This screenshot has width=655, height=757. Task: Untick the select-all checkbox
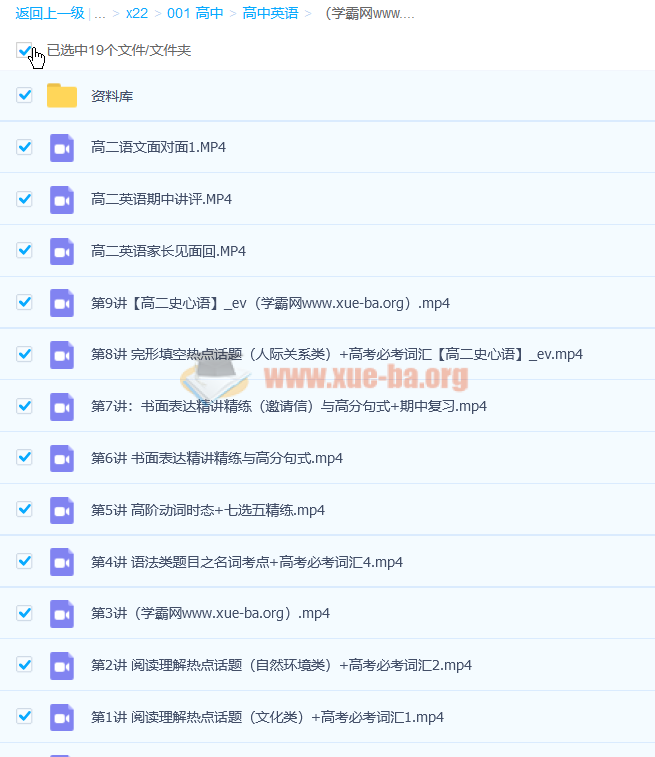tap(24, 49)
